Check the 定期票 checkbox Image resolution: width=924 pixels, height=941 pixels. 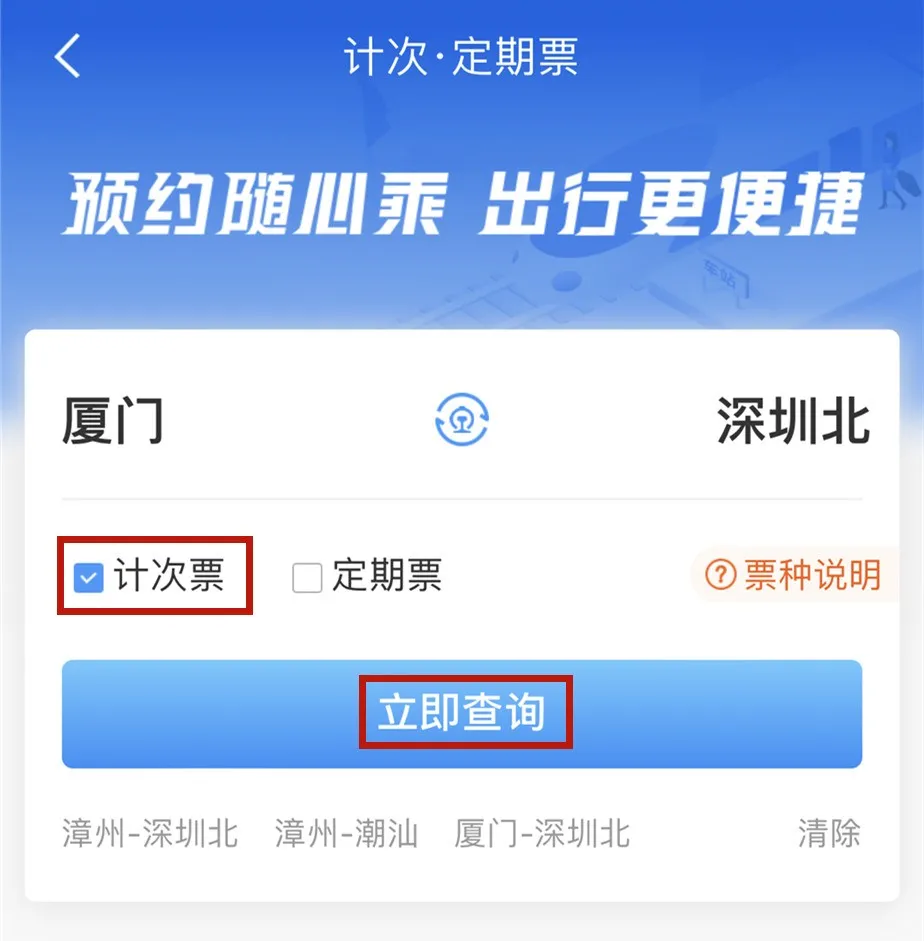click(307, 577)
